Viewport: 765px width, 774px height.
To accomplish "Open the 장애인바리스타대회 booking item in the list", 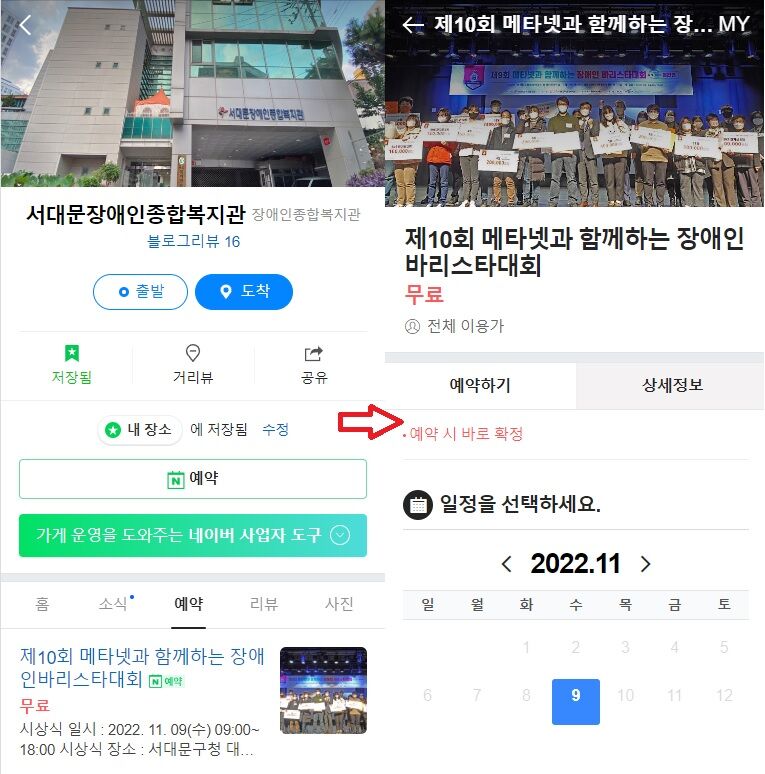I will [142, 668].
